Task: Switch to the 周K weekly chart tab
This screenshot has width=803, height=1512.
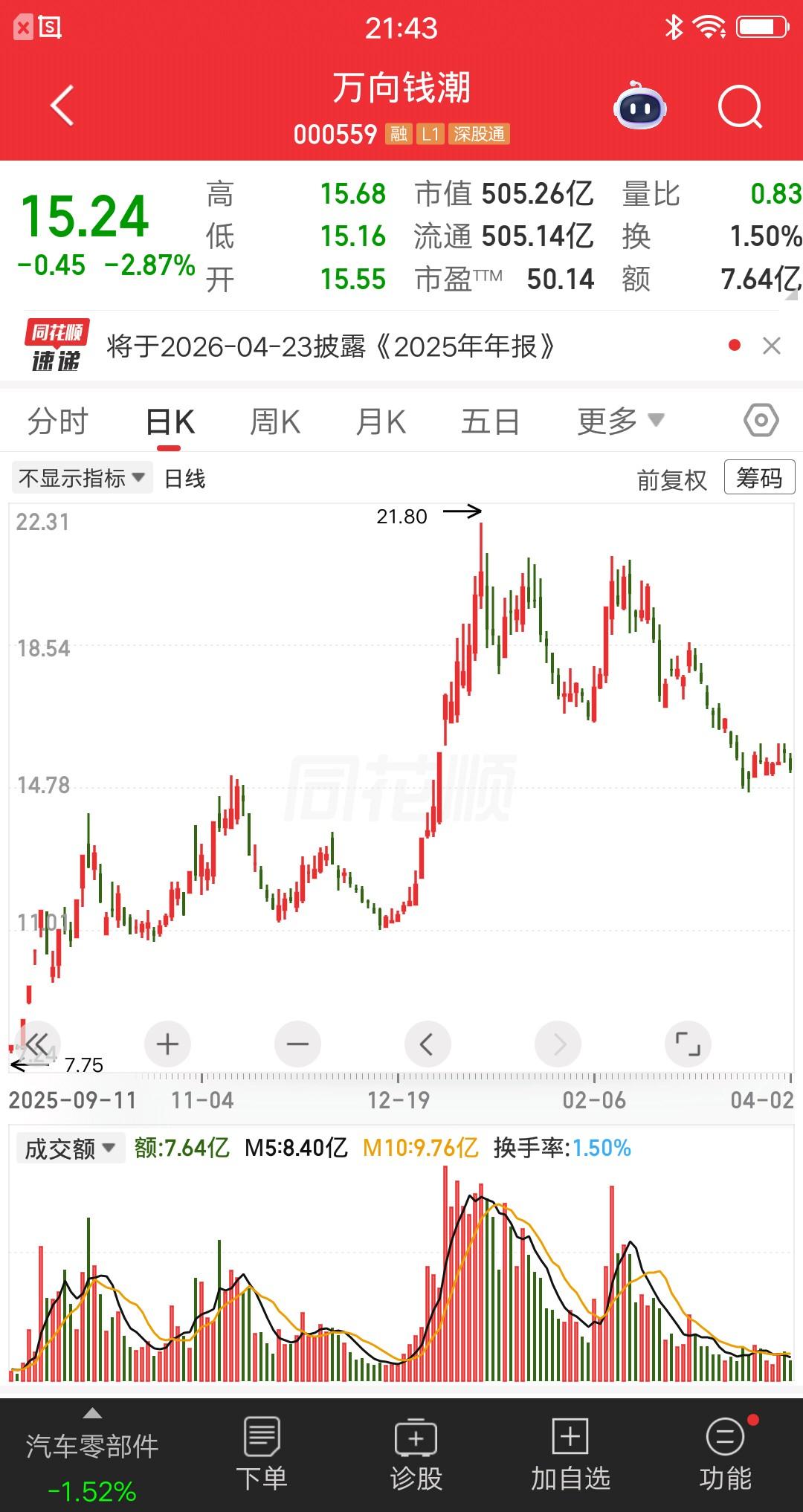Action: pyautogui.click(x=275, y=420)
